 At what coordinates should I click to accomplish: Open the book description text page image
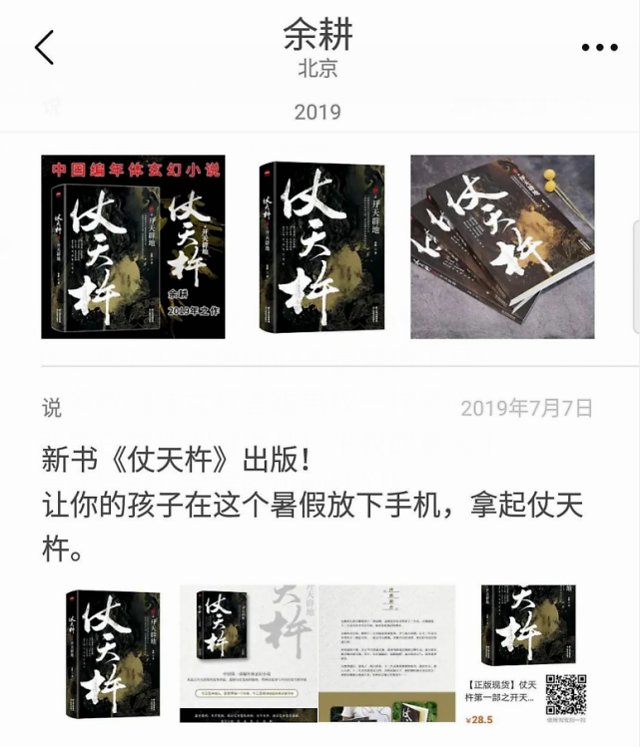(387, 654)
